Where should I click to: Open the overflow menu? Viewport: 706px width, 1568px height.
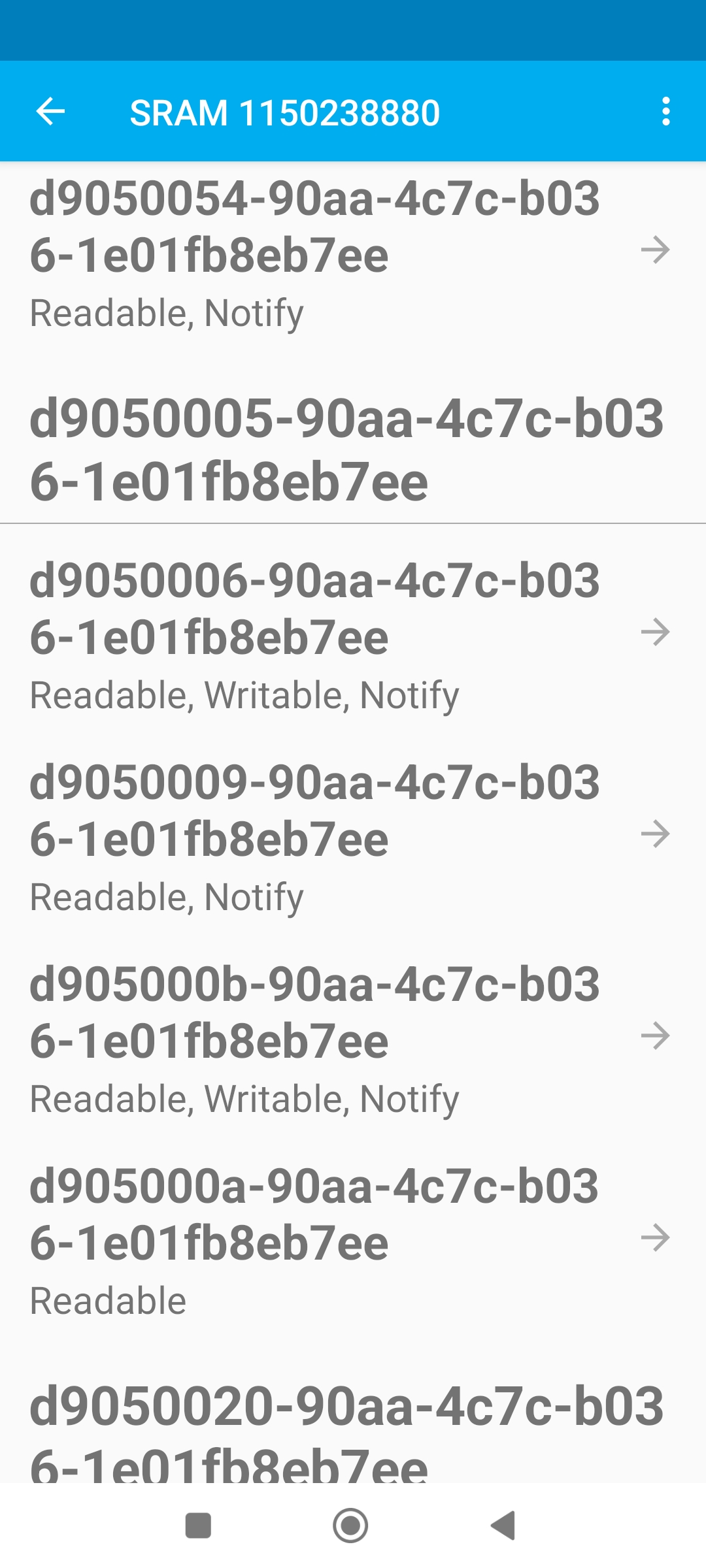pyautogui.click(x=665, y=112)
